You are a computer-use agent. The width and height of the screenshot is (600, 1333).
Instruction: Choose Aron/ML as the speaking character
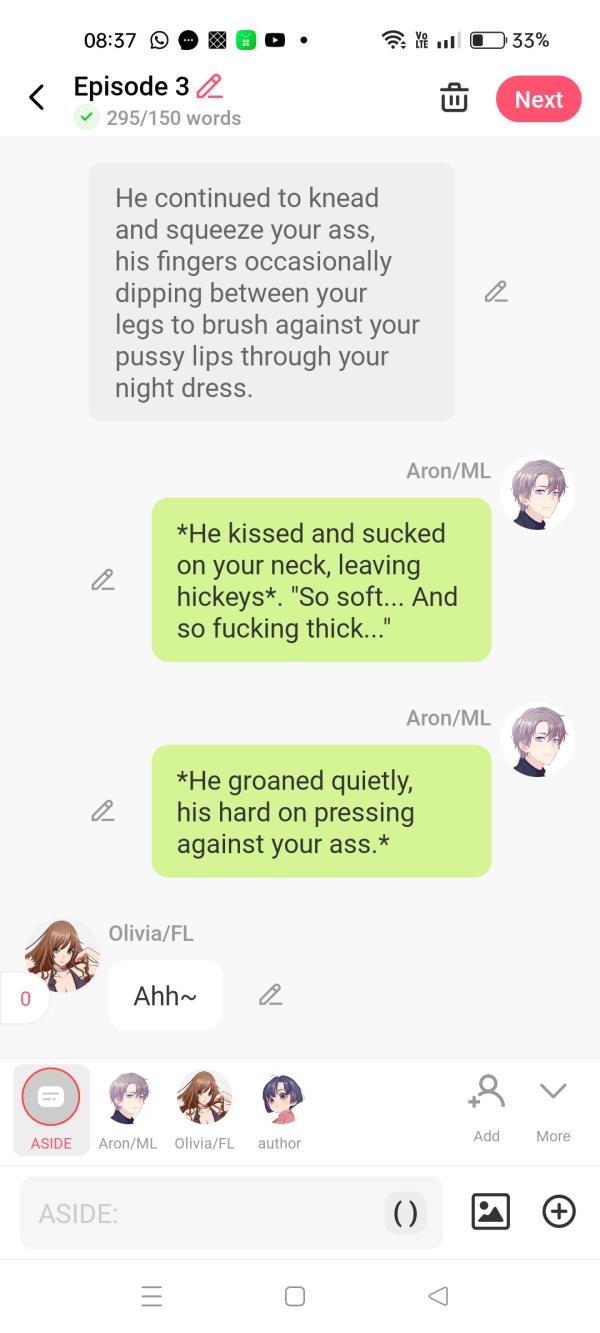coord(127,1108)
